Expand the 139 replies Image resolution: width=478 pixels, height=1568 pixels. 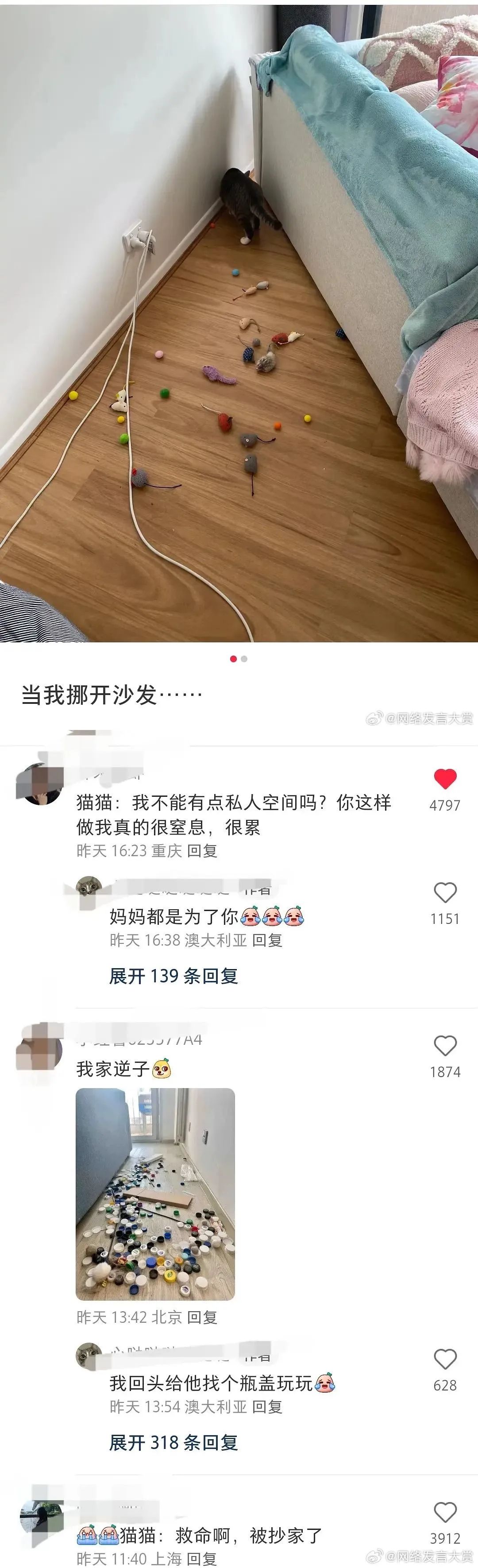coord(173,977)
